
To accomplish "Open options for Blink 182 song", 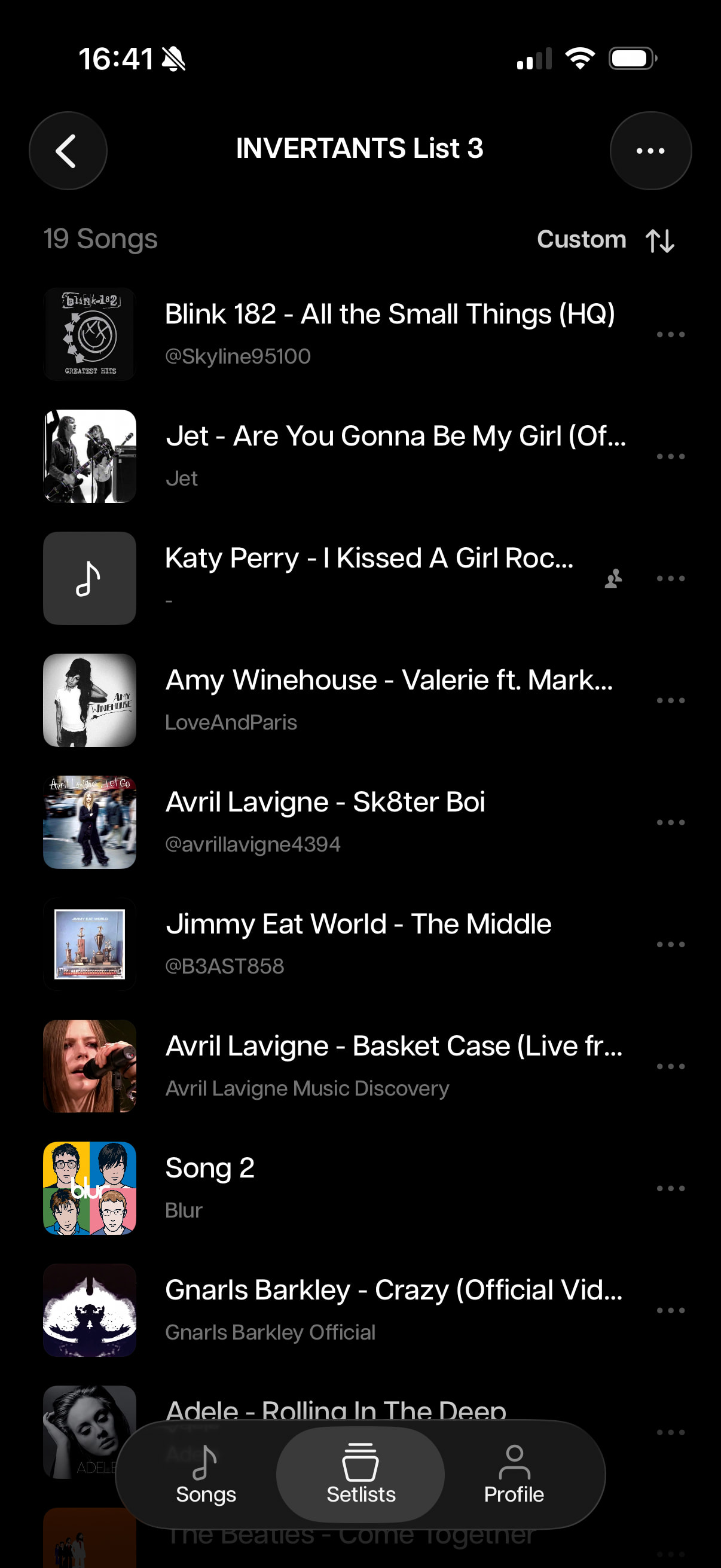I will (671, 334).
